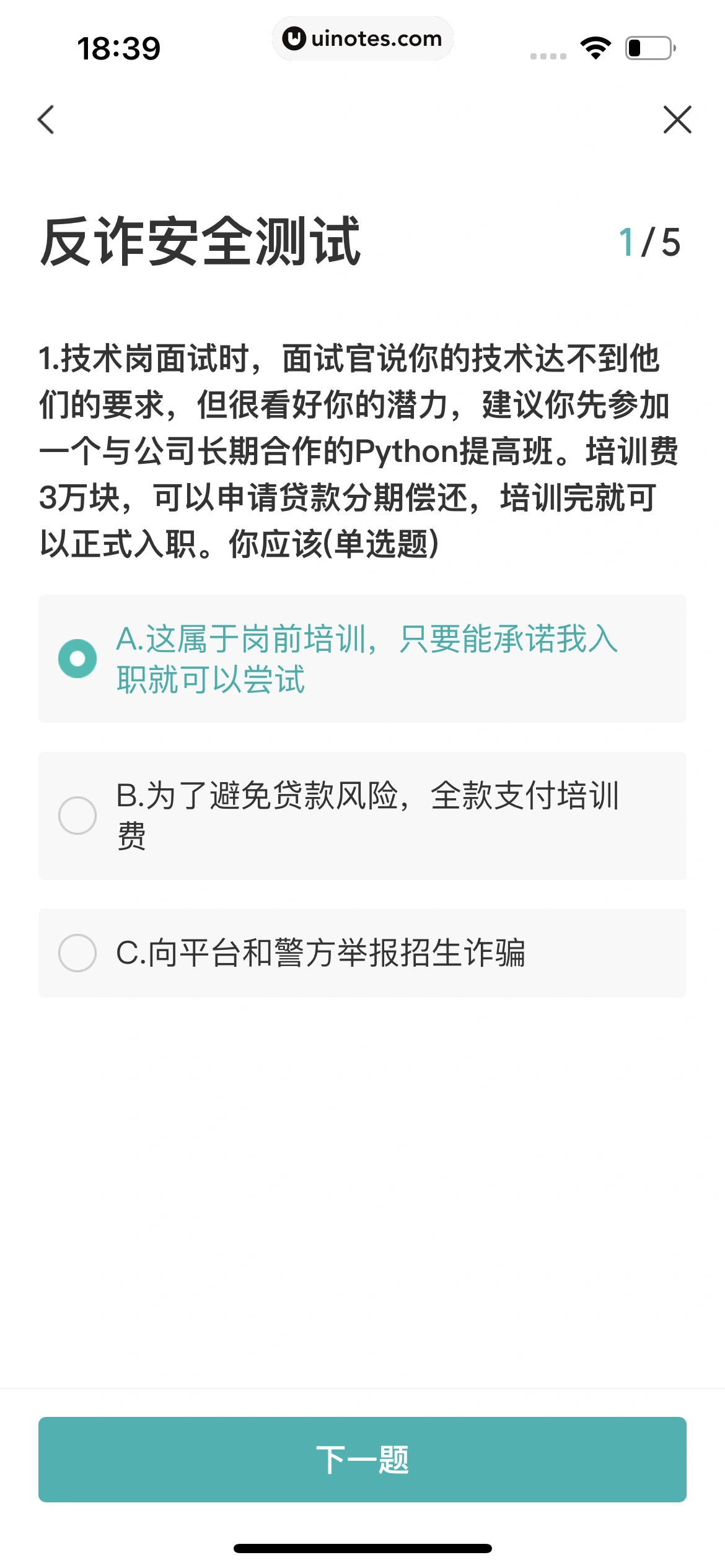Select option A about岗前培训
This screenshot has height=1568, width=725.
tap(362, 658)
